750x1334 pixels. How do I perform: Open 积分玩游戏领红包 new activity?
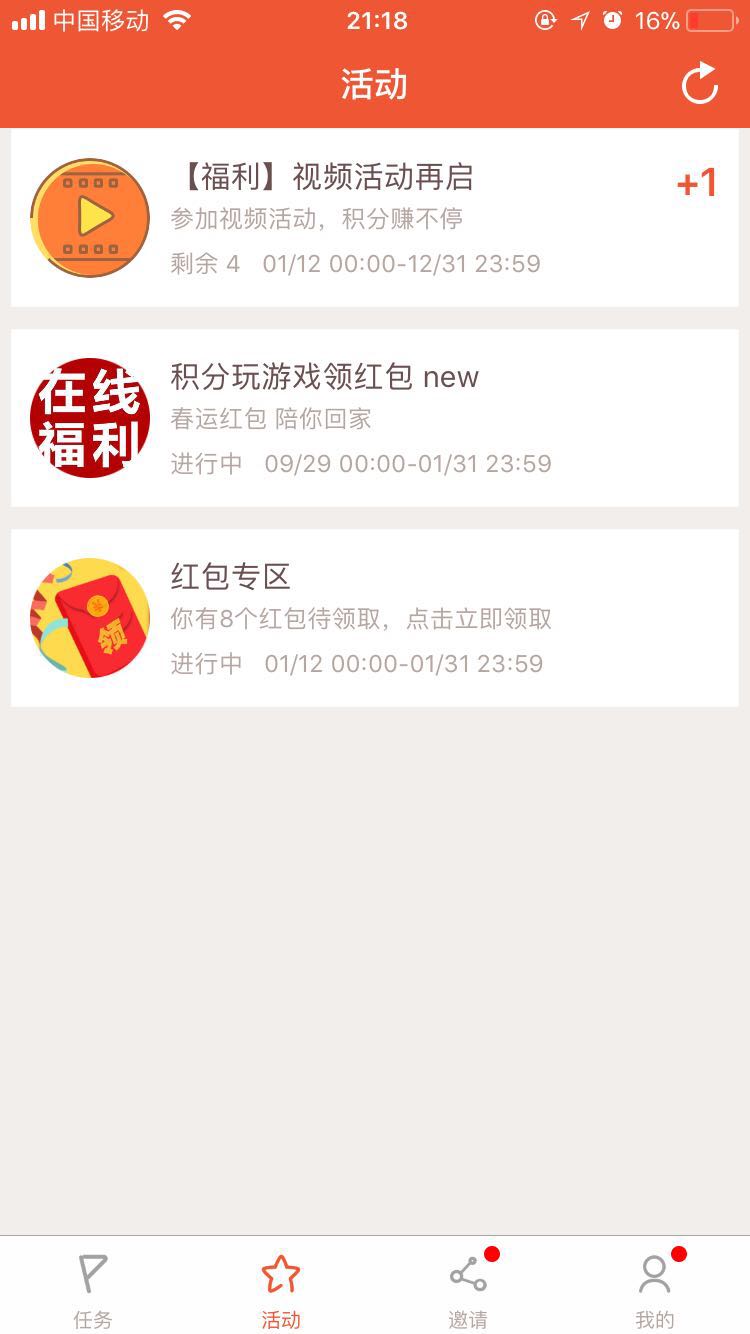375,418
